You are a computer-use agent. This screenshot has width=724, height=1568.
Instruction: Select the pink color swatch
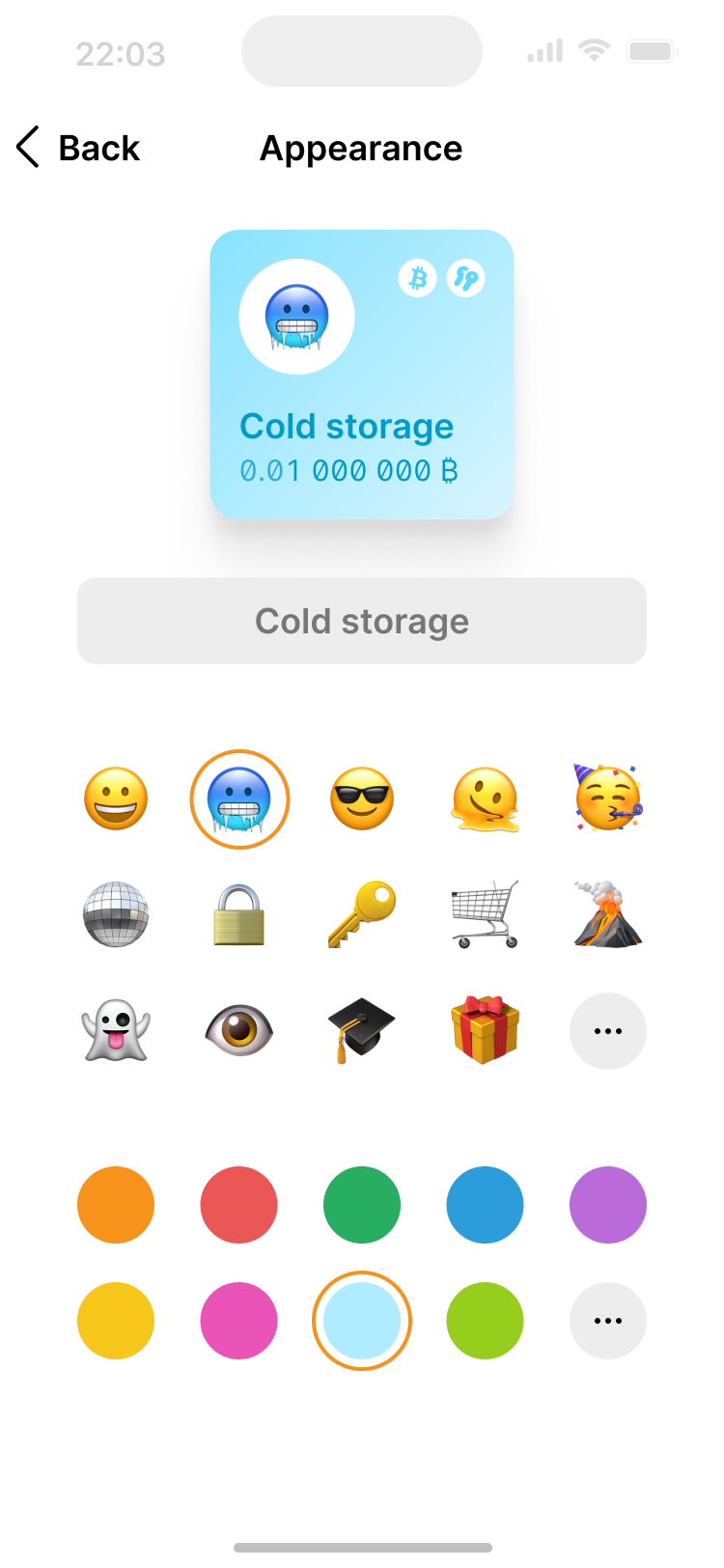(238, 1321)
